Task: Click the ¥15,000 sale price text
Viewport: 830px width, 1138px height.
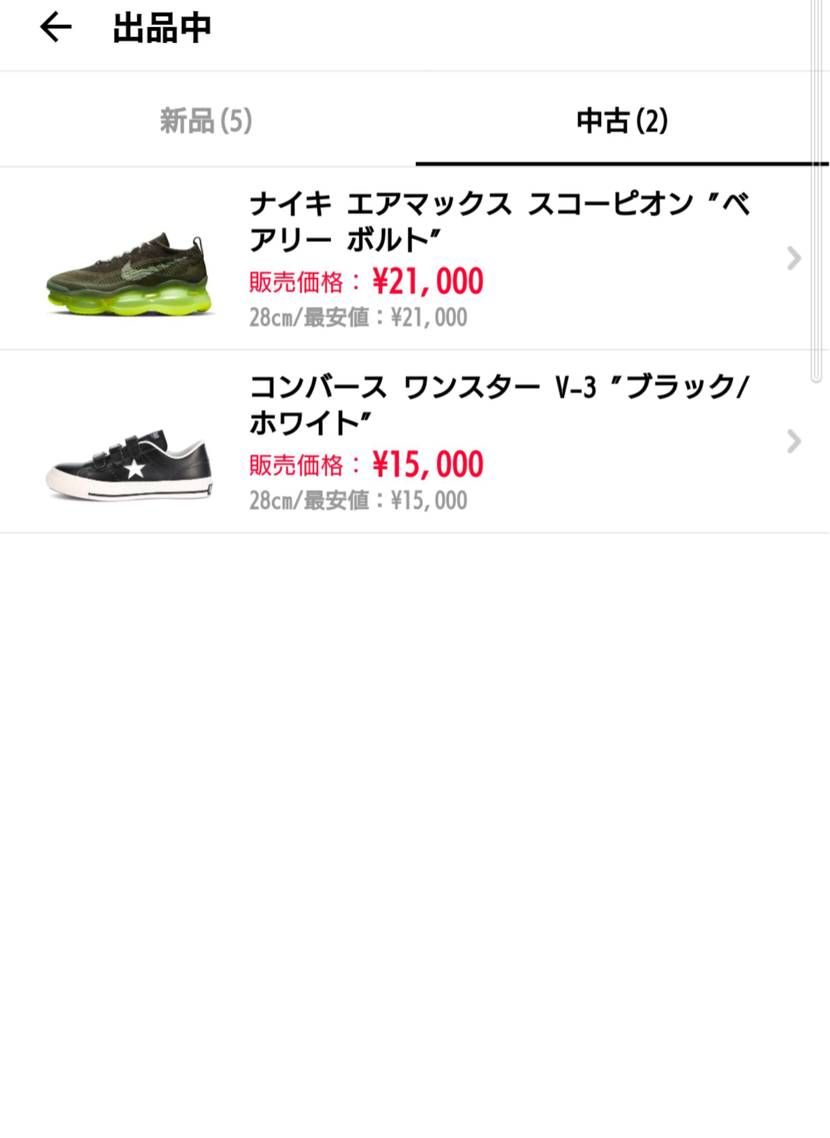Action: point(428,465)
